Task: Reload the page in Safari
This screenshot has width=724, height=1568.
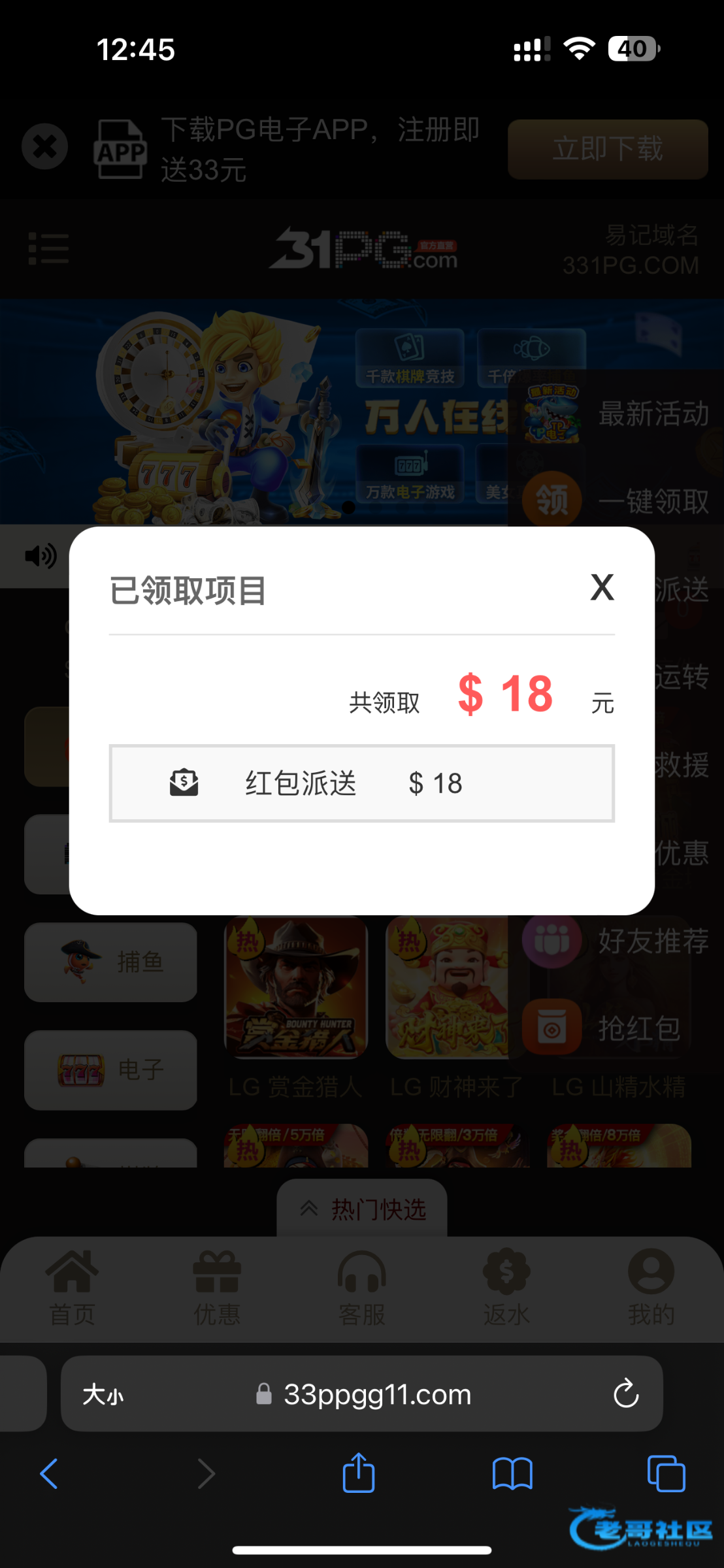Action: (625, 1394)
